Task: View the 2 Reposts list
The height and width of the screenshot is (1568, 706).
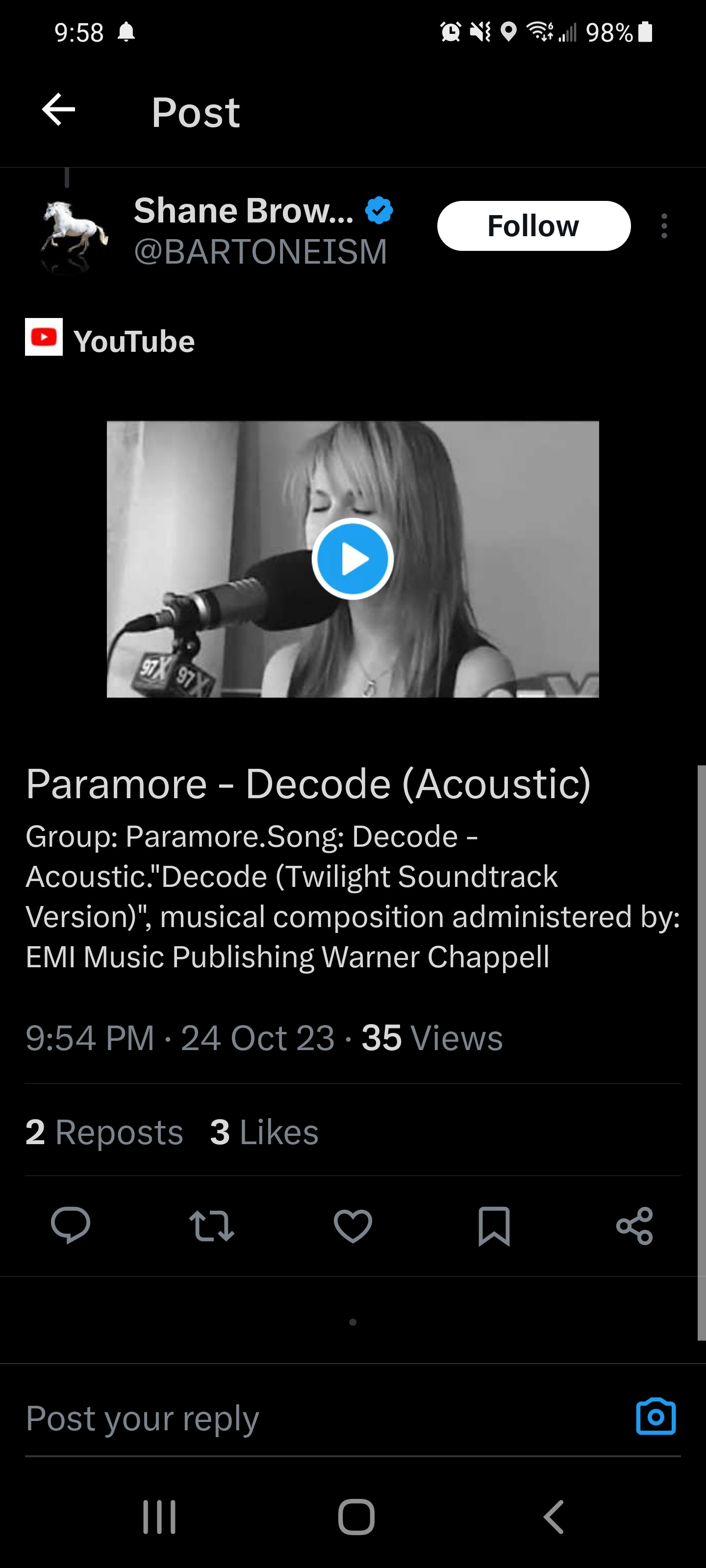Action: point(104,1132)
